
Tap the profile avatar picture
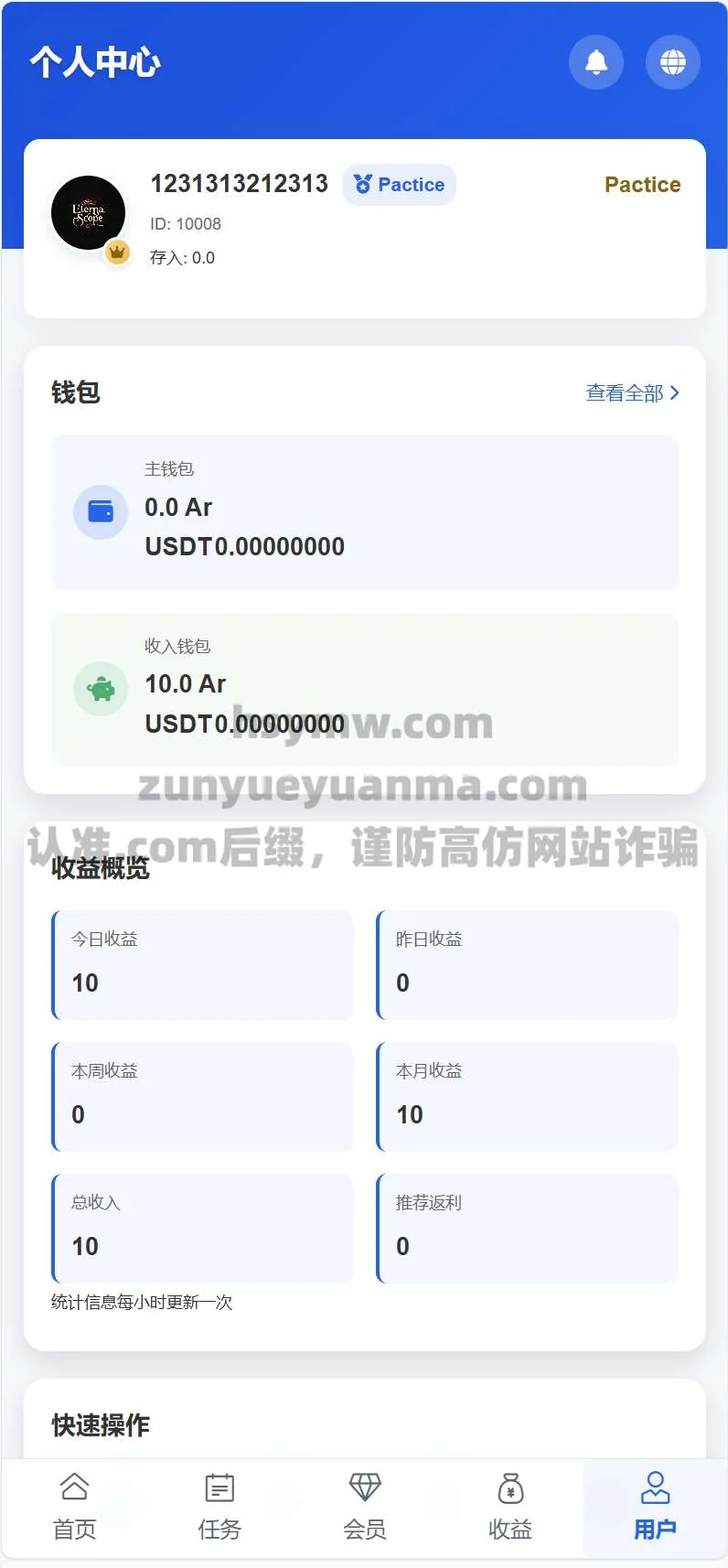[x=89, y=214]
